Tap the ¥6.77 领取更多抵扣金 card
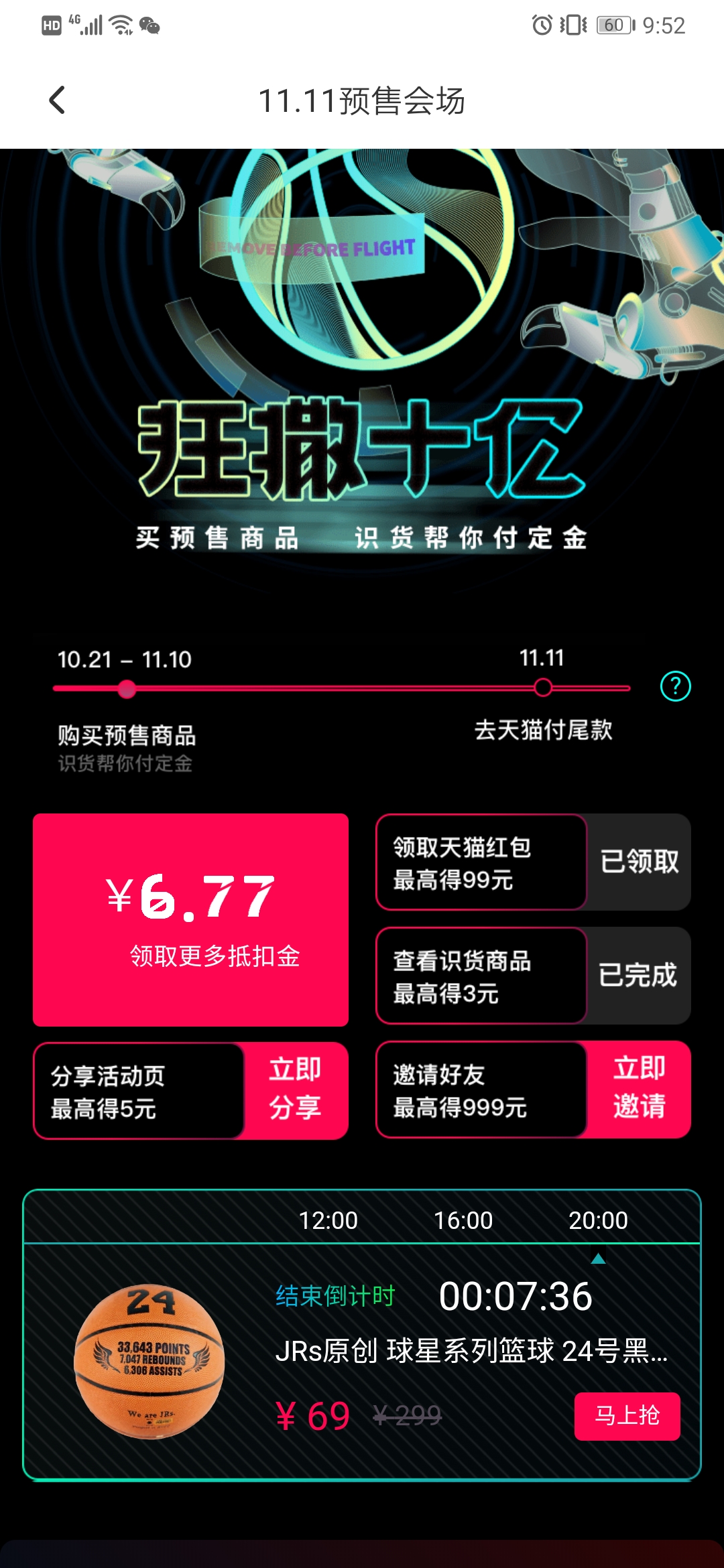The height and width of the screenshot is (1568, 724). point(190,919)
